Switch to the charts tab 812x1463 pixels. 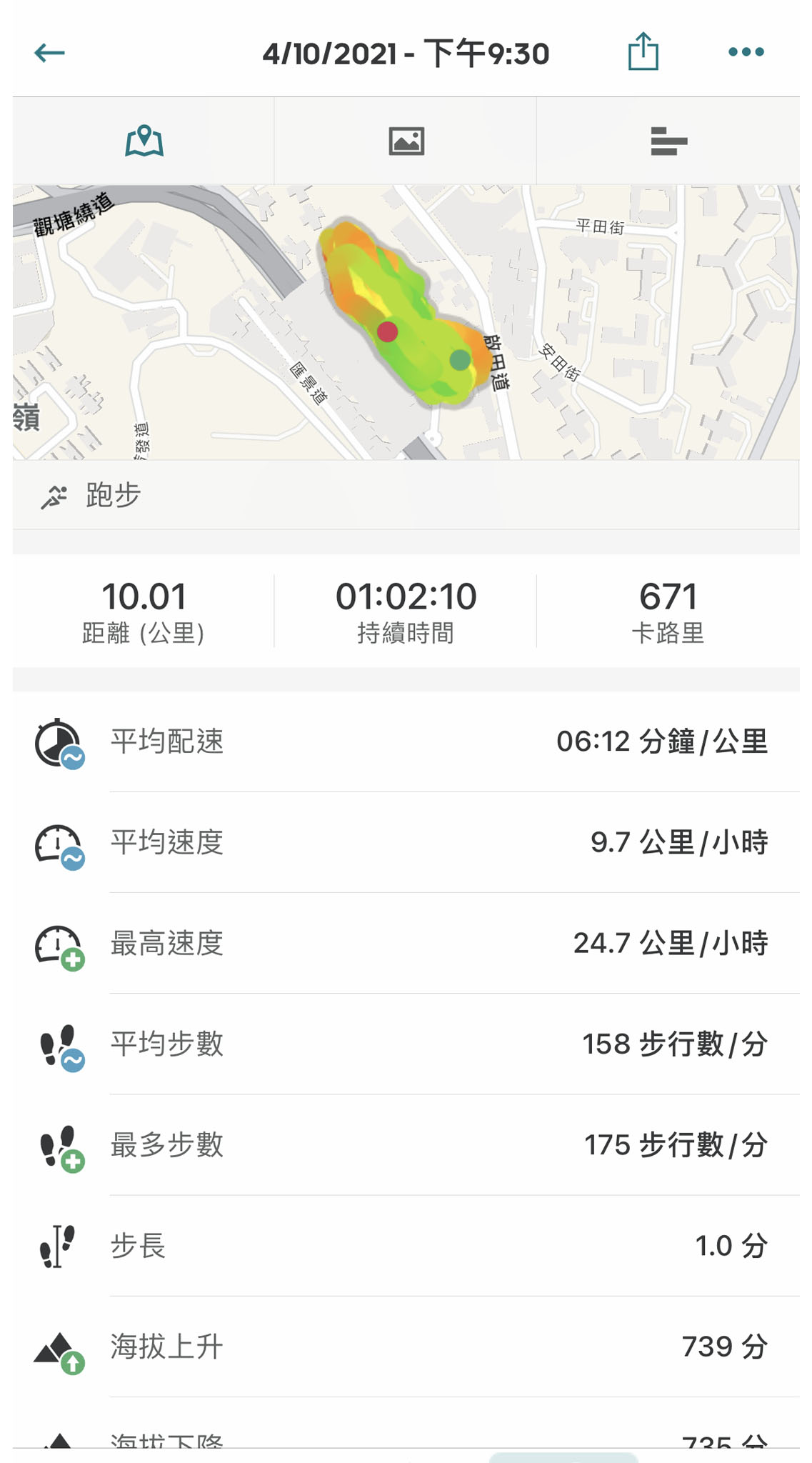668,141
